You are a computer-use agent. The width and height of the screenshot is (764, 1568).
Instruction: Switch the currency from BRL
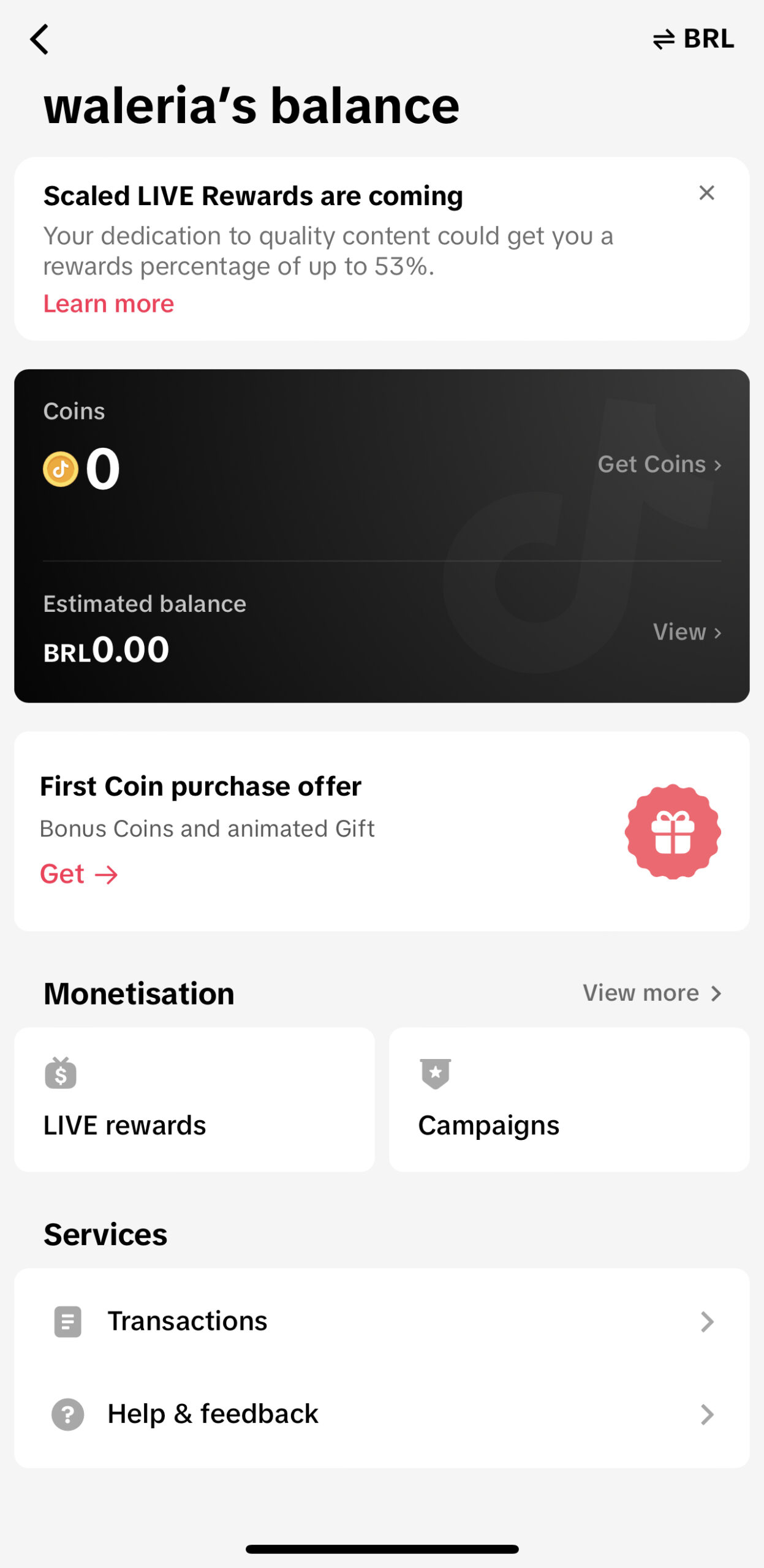tap(694, 39)
